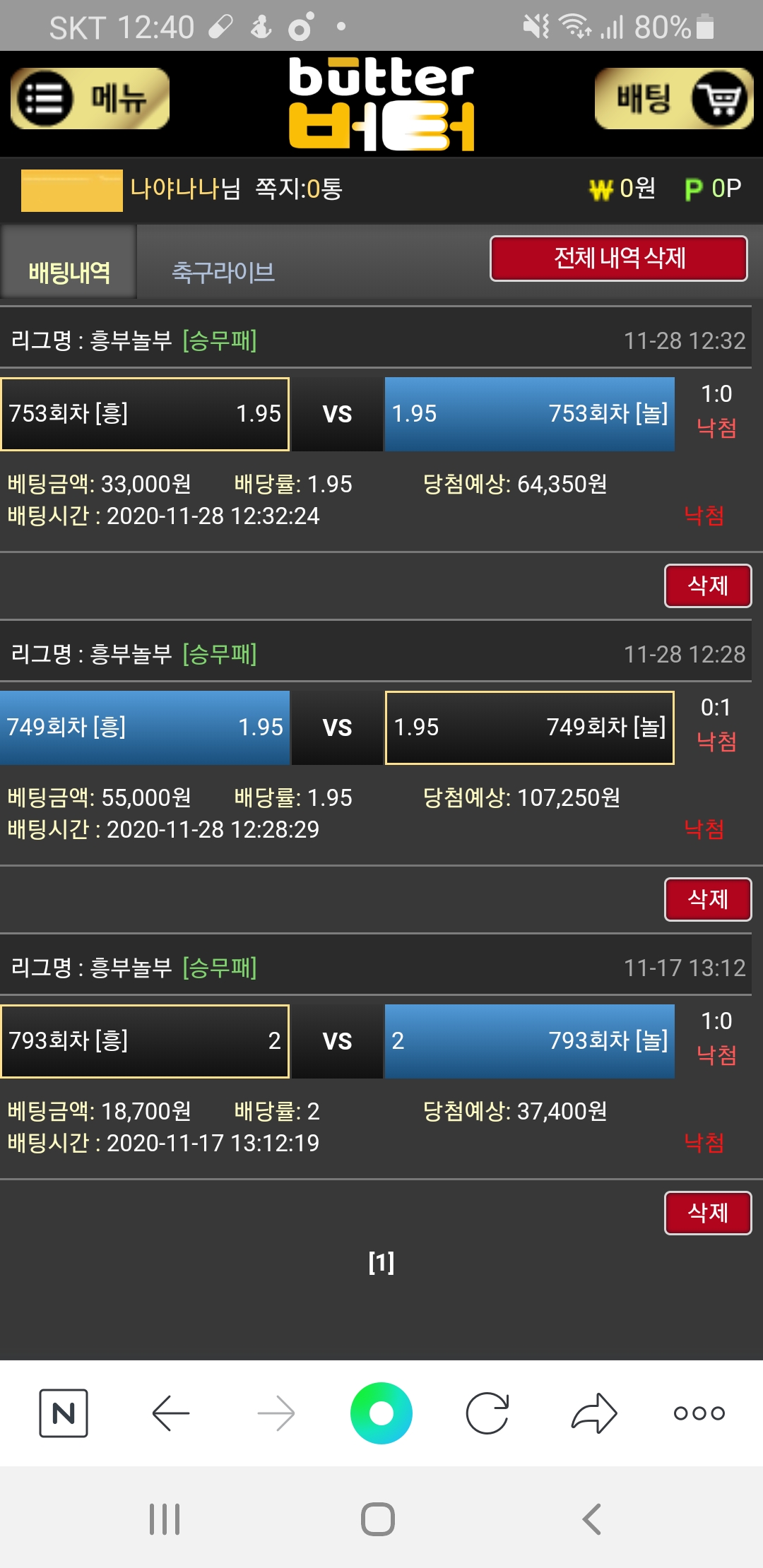This screenshot has width=763, height=1568.
Task: Reload the current page
Action: [x=487, y=1413]
